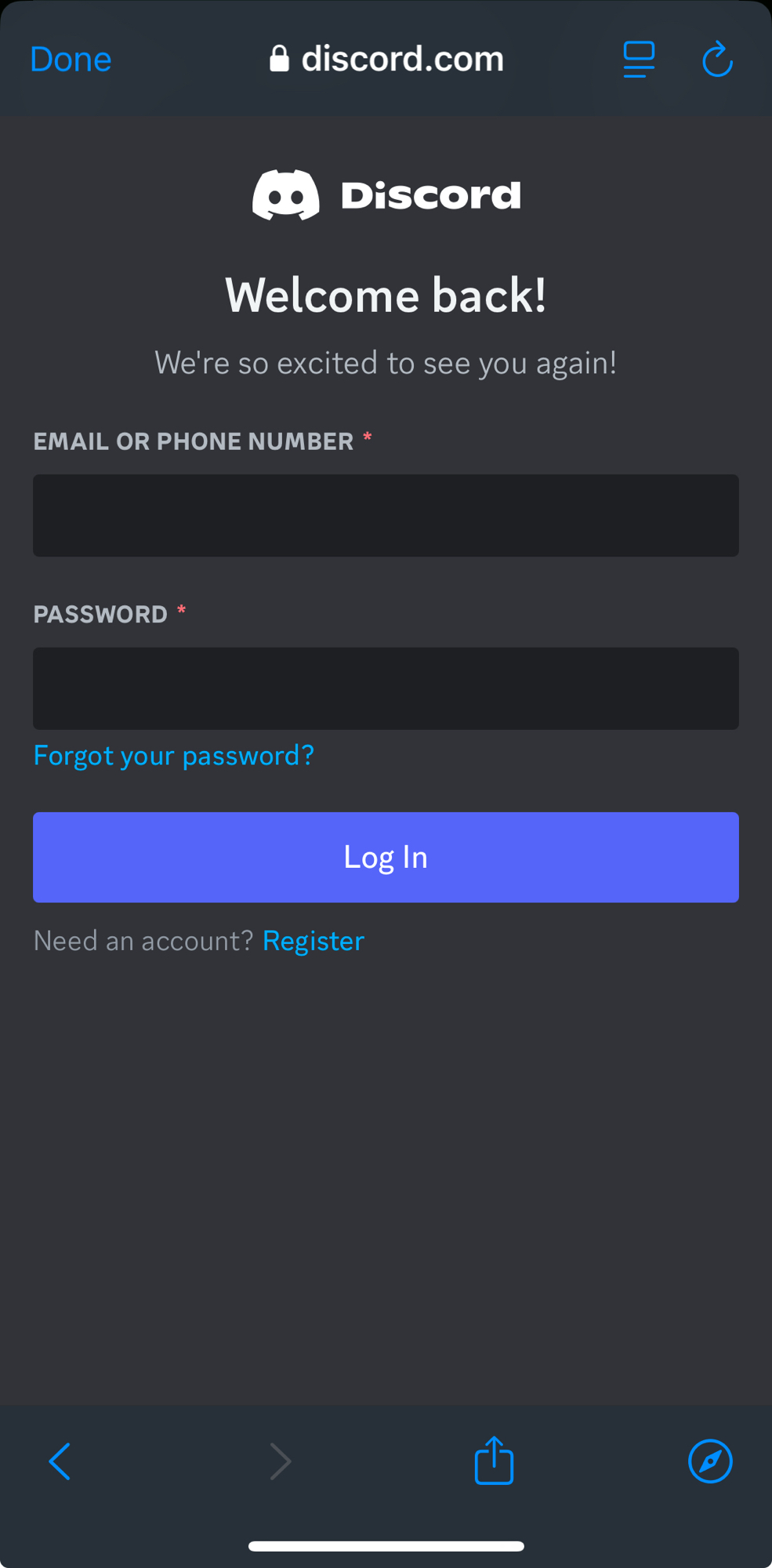Viewport: 772px width, 1568px height.
Task: Go back to the previous page
Action: click(60, 1461)
